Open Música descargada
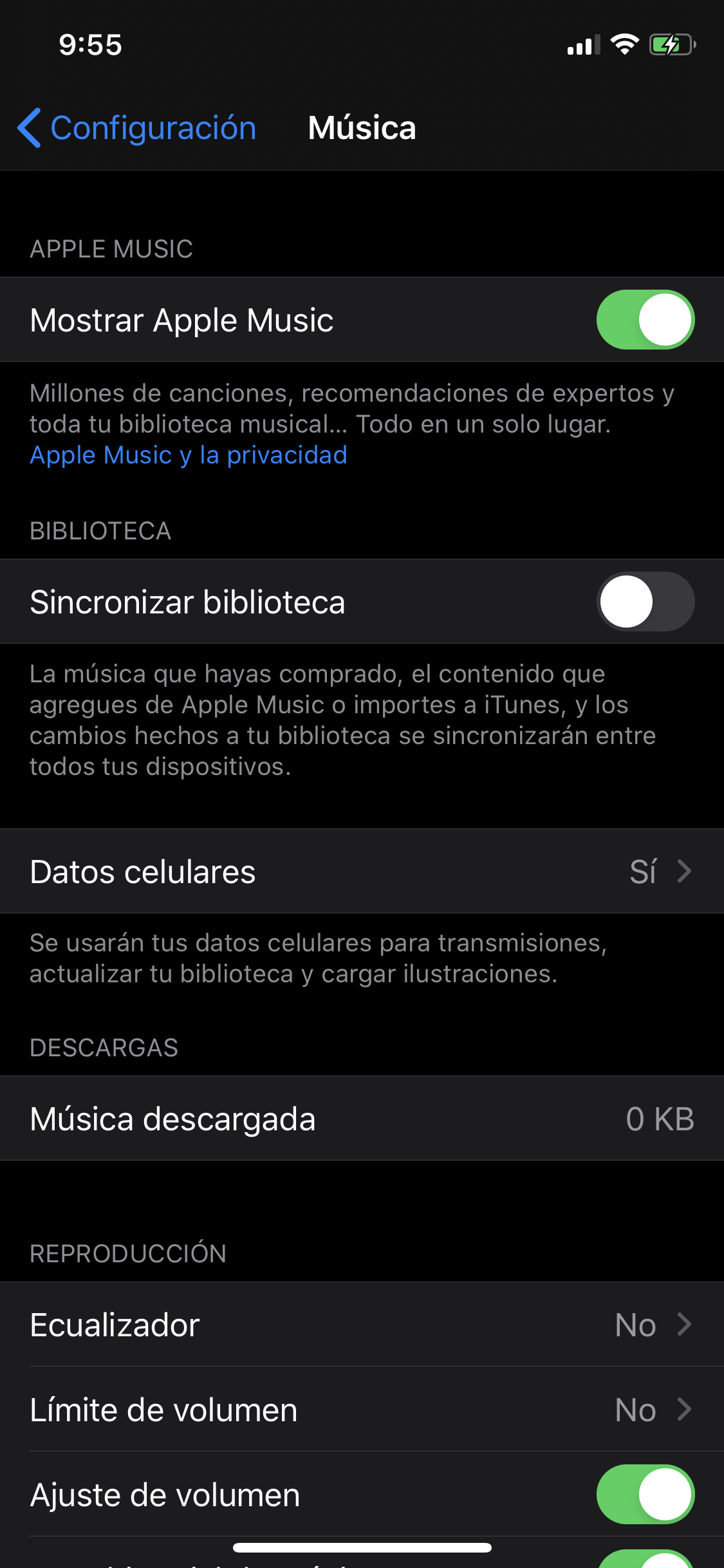The height and width of the screenshot is (1568, 724). pos(362,1119)
